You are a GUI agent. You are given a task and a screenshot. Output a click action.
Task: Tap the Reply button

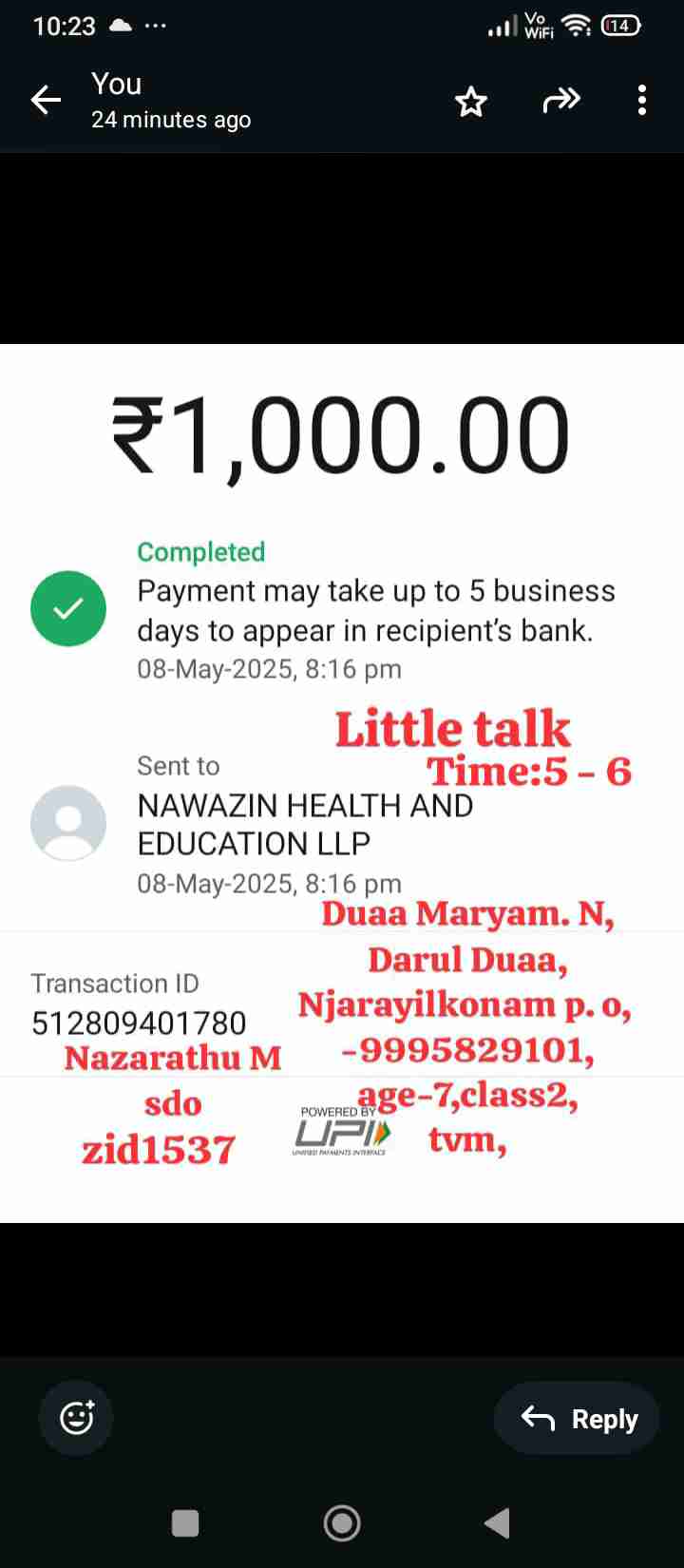(x=578, y=1419)
